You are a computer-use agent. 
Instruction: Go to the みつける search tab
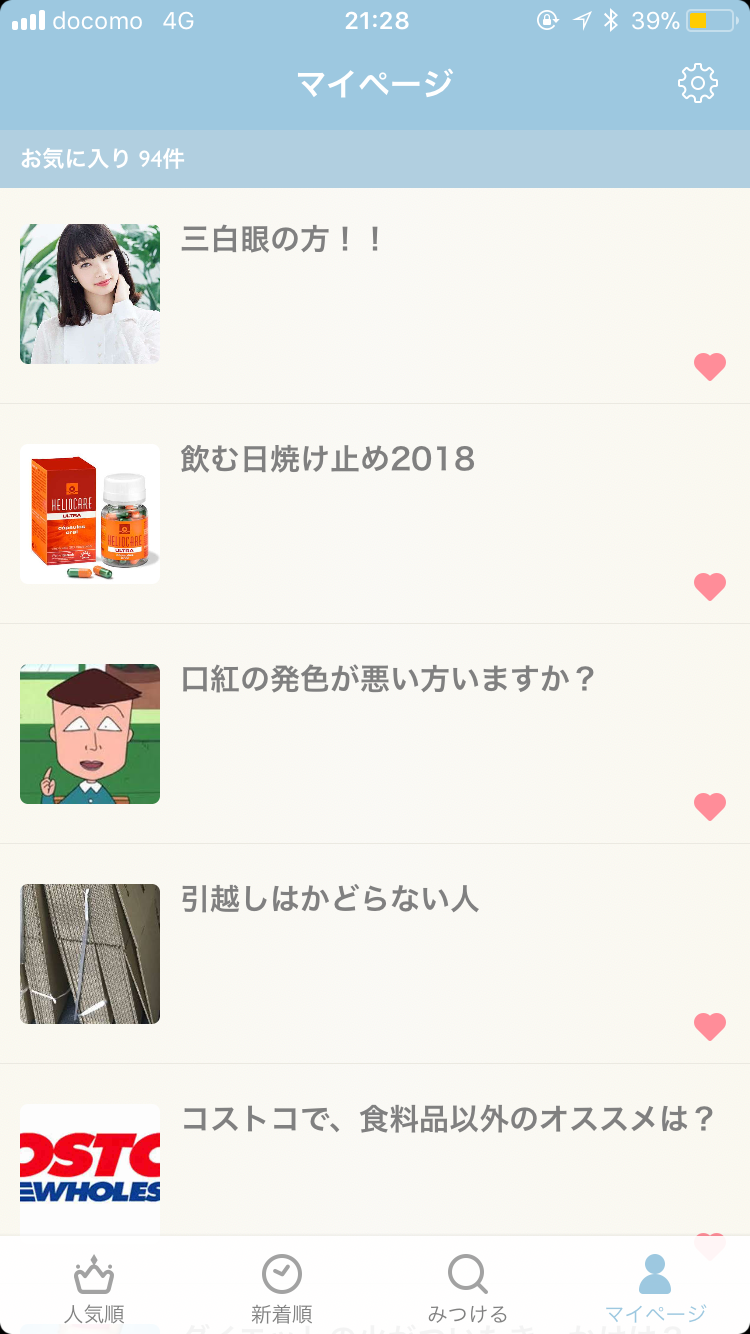tap(468, 1288)
